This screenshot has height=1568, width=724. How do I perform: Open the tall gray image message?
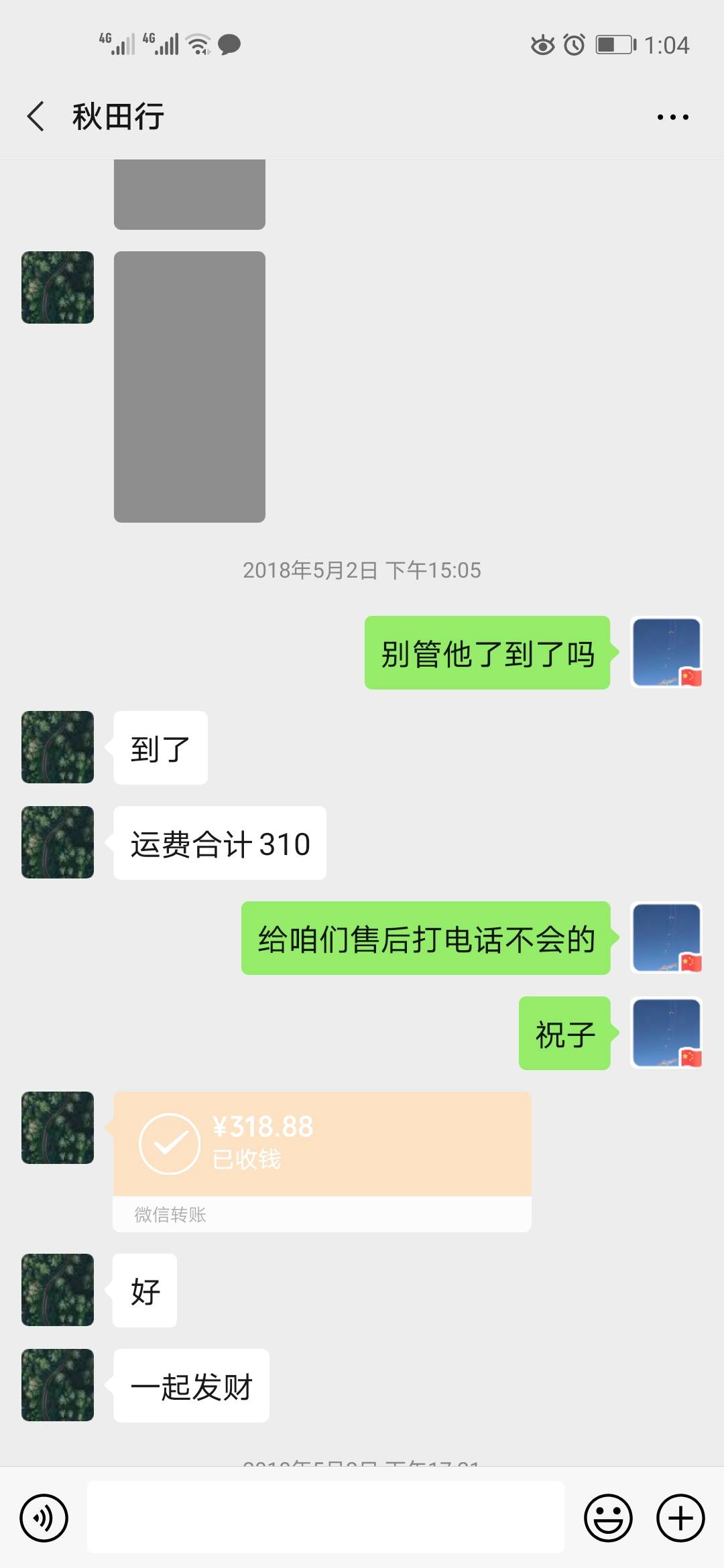pyautogui.click(x=190, y=387)
